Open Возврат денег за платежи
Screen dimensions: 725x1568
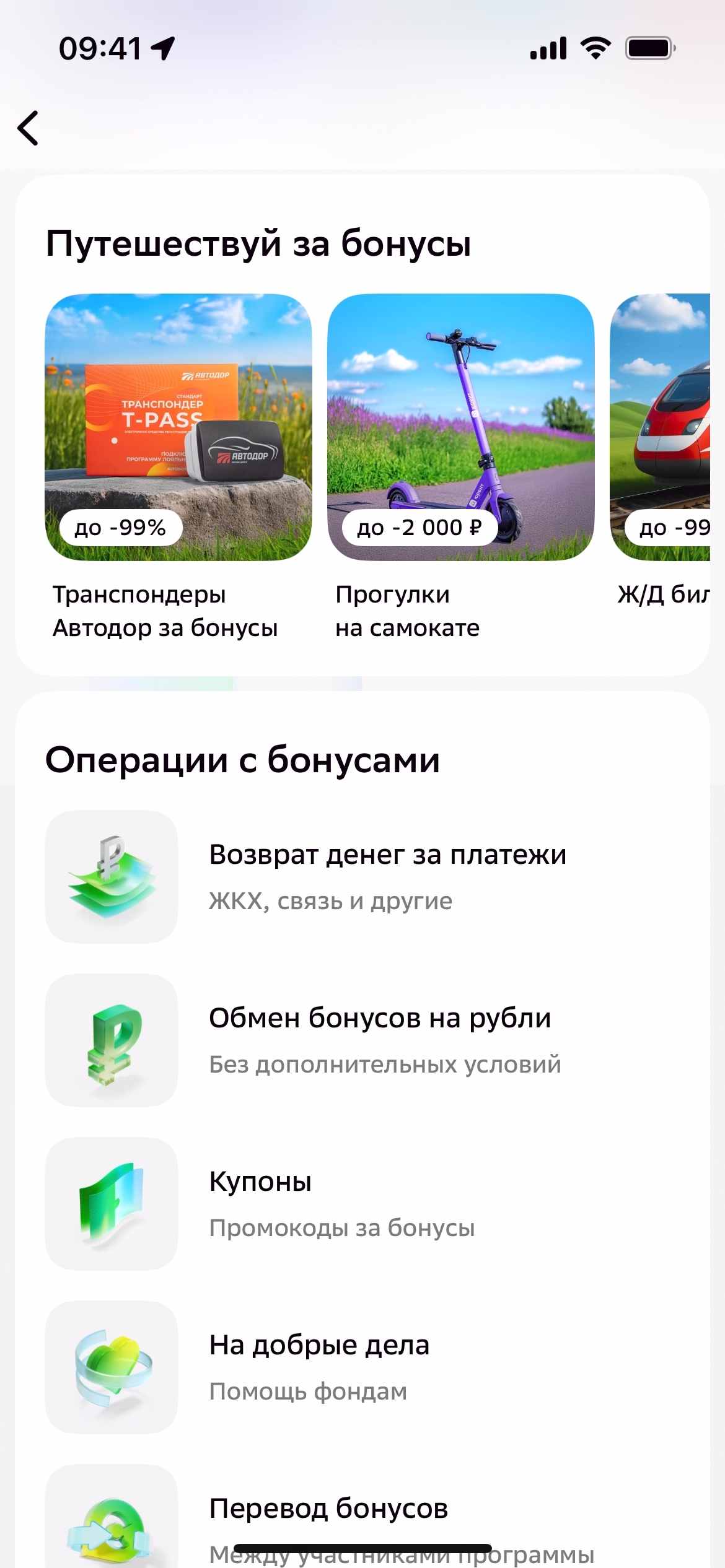tap(372, 876)
